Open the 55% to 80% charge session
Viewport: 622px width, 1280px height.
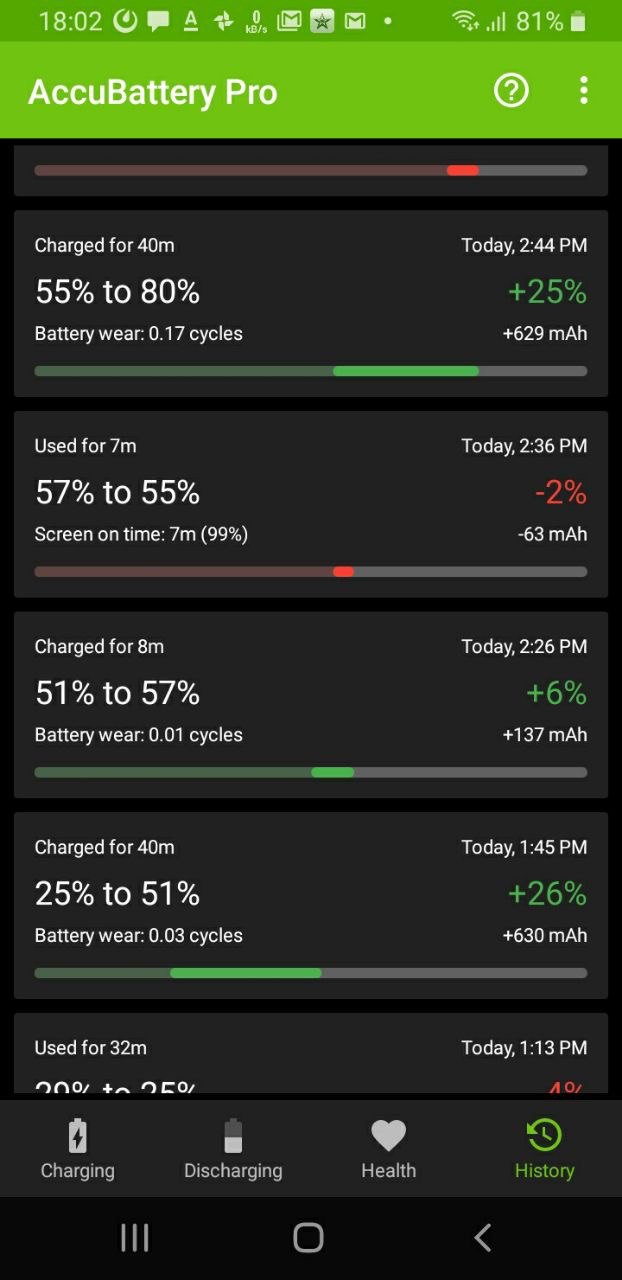(311, 303)
